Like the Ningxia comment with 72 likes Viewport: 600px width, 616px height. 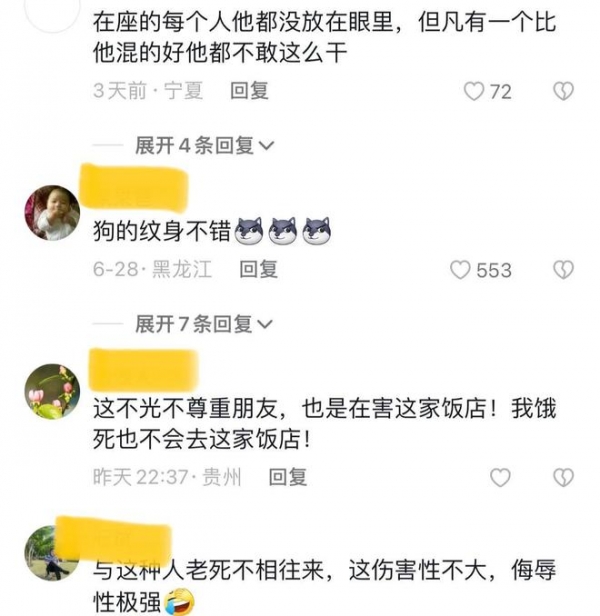[x=474, y=91]
